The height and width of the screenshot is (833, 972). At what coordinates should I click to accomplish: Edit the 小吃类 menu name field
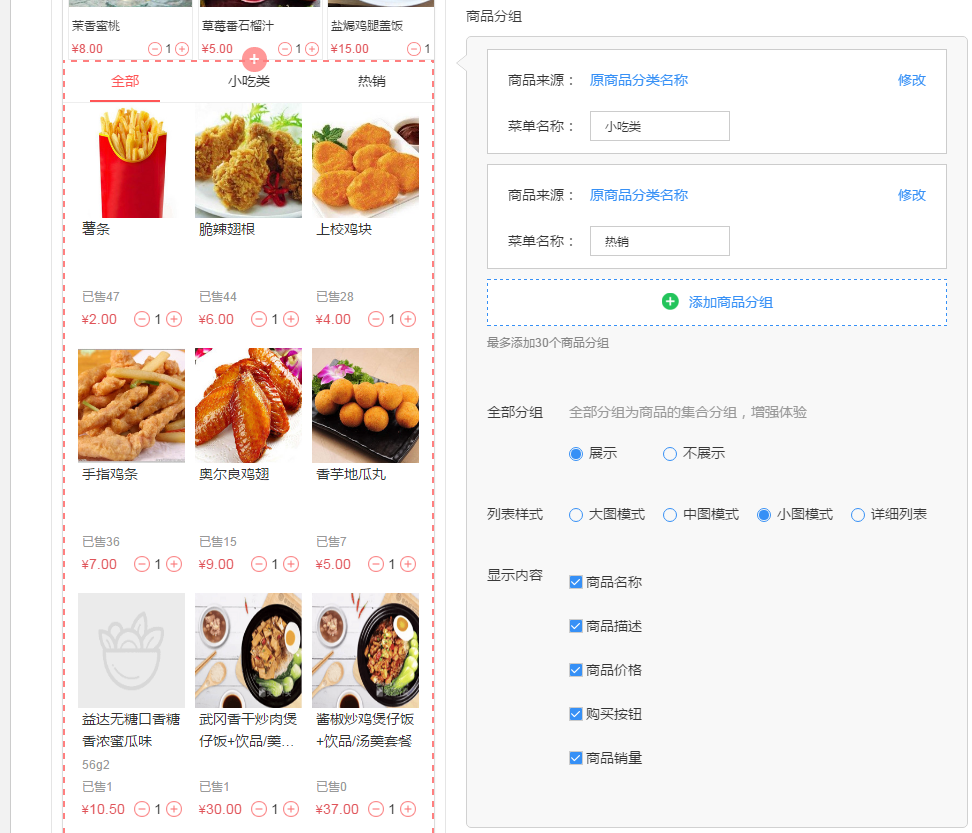pyautogui.click(x=659, y=126)
